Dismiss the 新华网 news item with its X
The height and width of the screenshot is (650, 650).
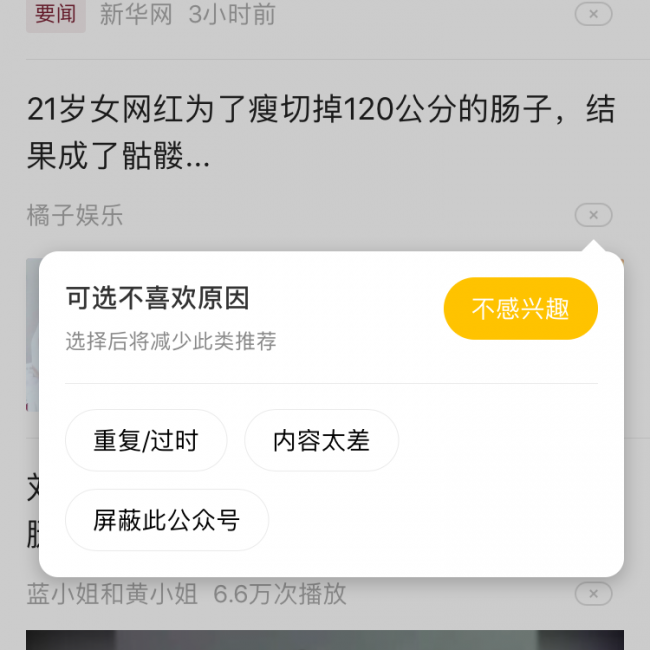[593, 14]
